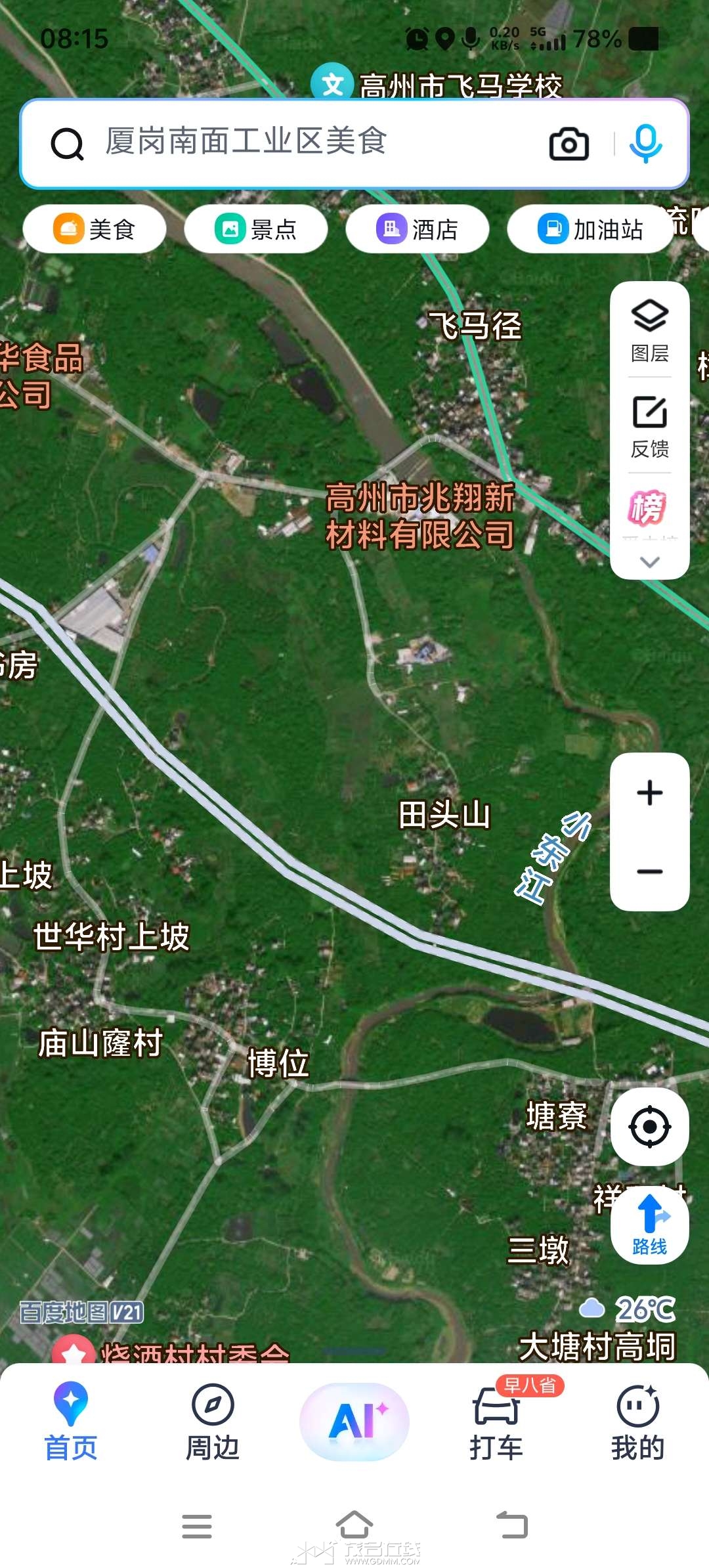Start voice search with the microphone

(x=645, y=144)
